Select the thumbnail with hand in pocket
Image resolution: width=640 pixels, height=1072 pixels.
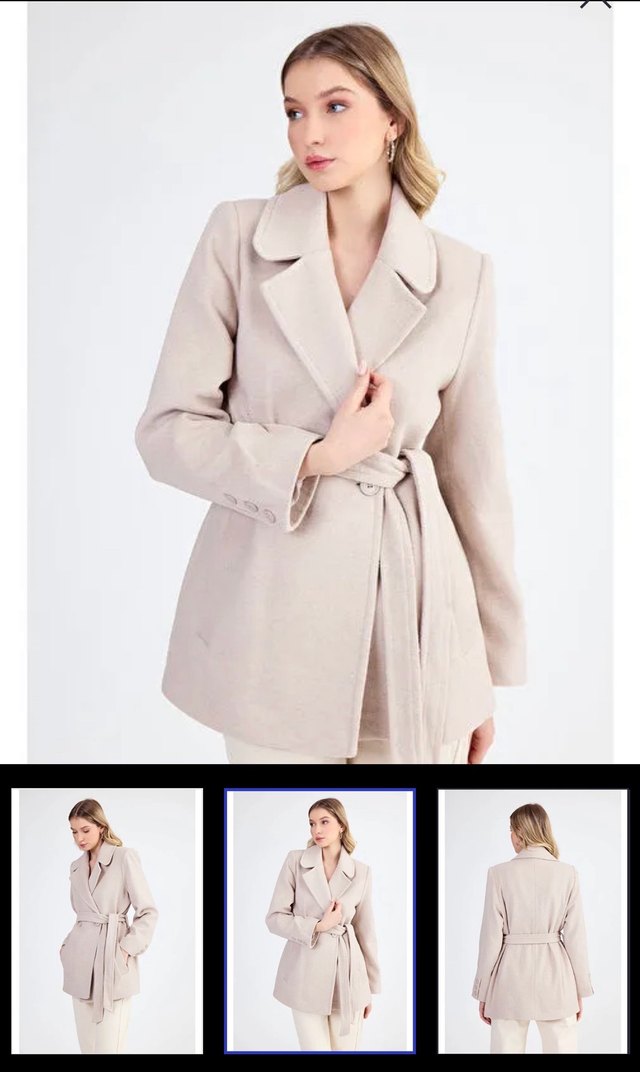pos(107,920)
